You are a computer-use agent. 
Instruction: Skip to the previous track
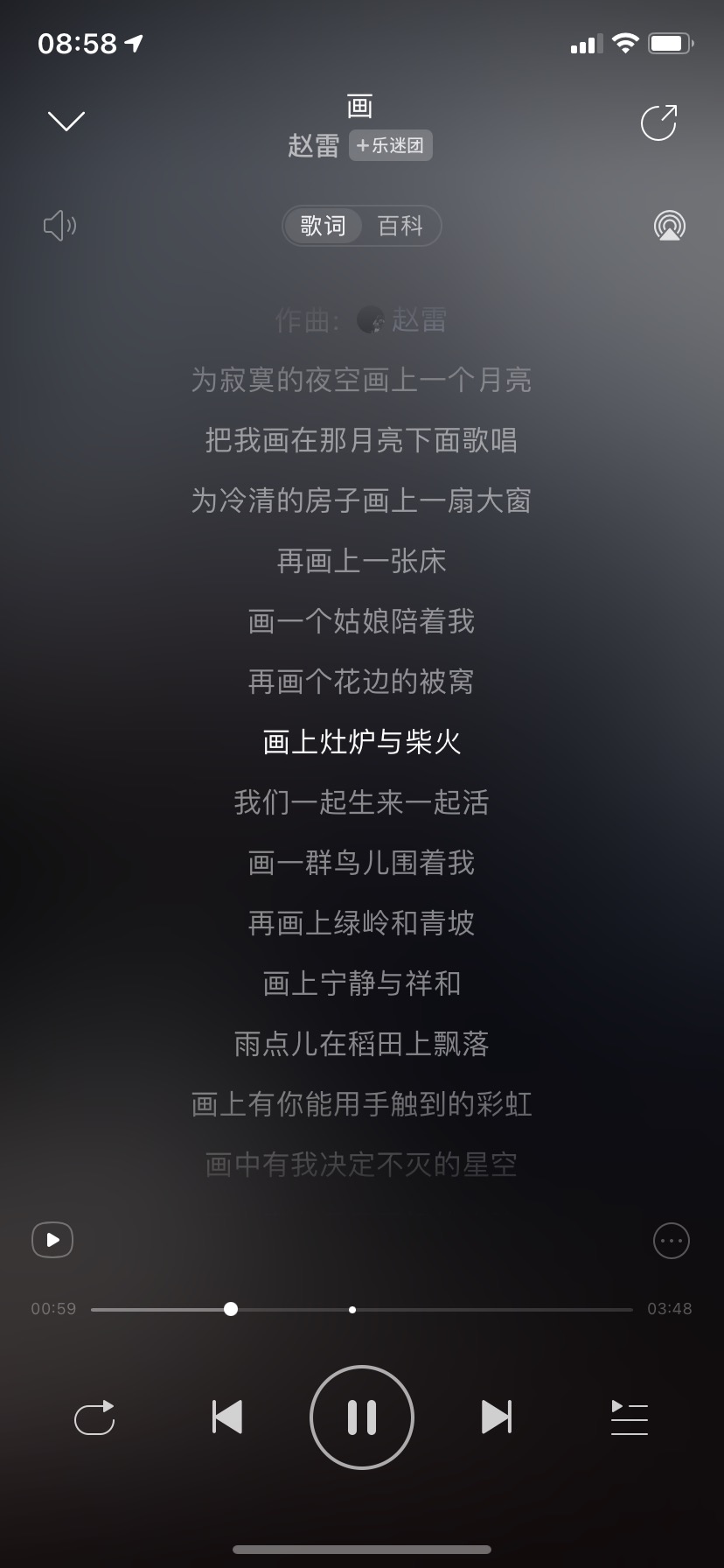[x=227, y=1417]
